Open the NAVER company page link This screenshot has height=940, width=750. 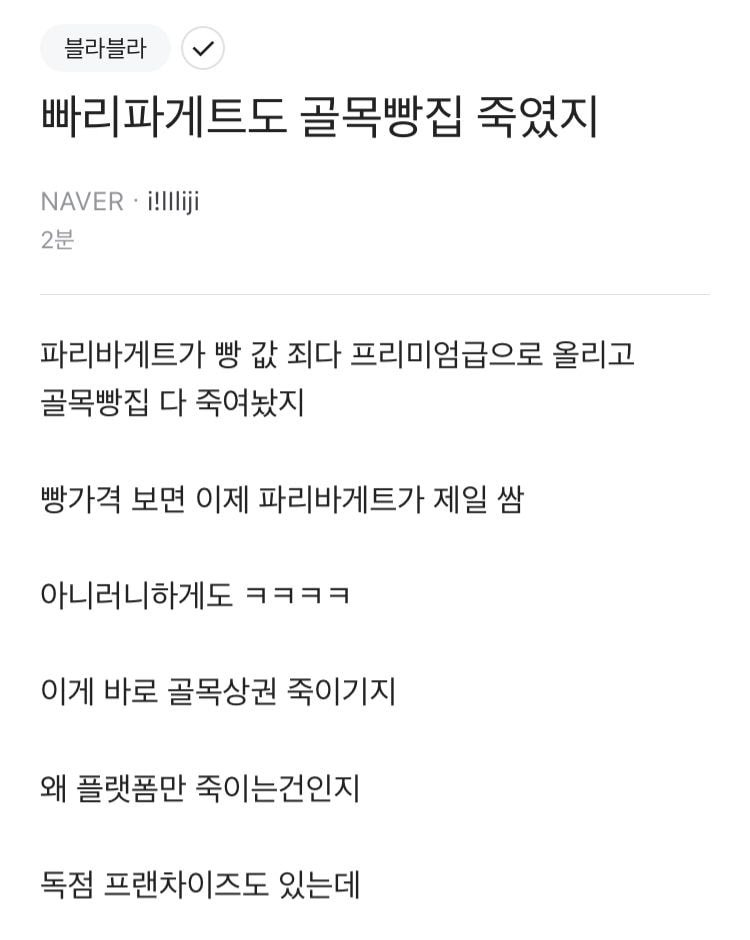click(x=82, y=202)
